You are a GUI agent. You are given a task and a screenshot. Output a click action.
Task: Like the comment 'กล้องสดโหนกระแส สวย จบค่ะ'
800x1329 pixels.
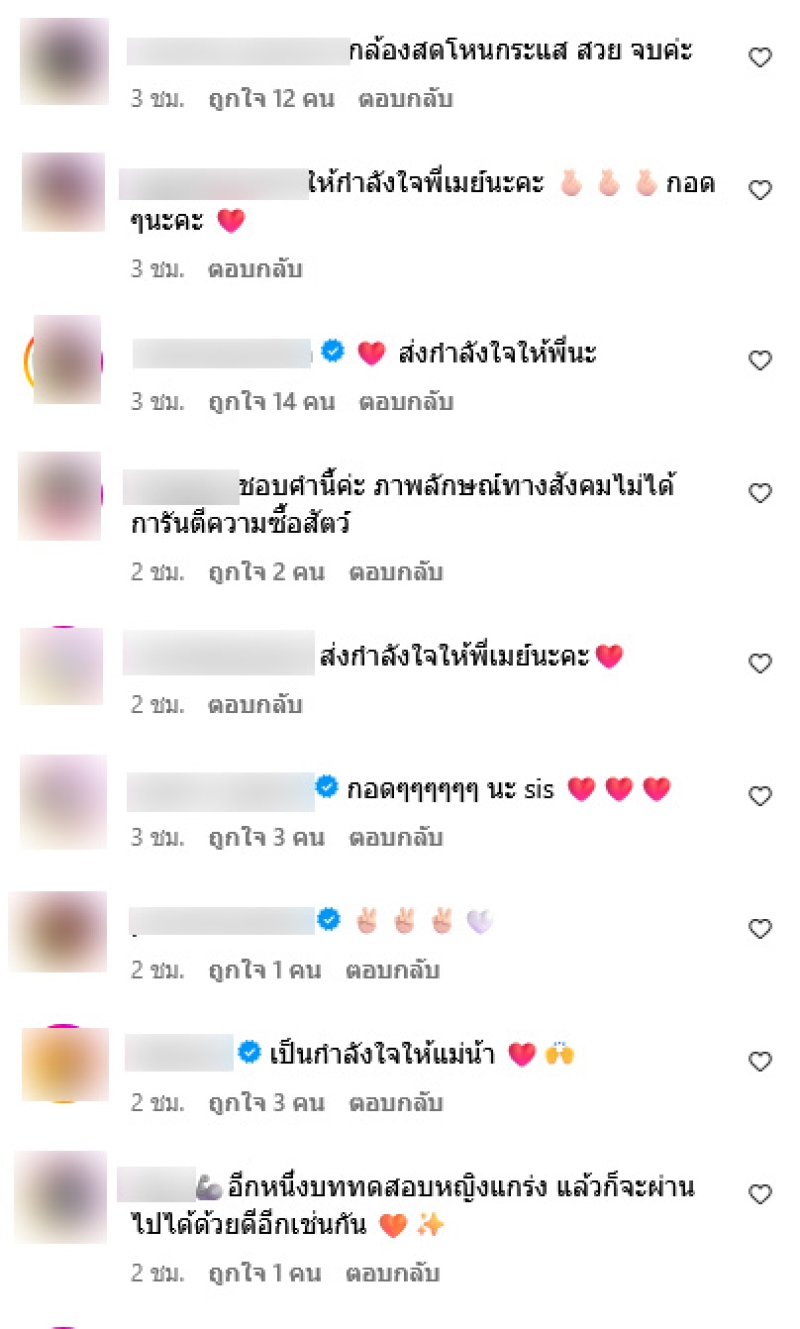(760, 58)
